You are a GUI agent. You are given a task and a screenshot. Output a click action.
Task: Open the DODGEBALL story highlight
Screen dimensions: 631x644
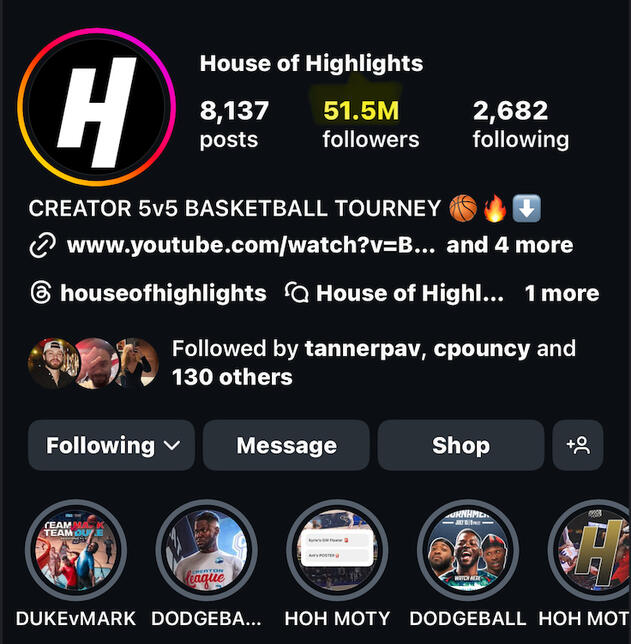(467, 551)
